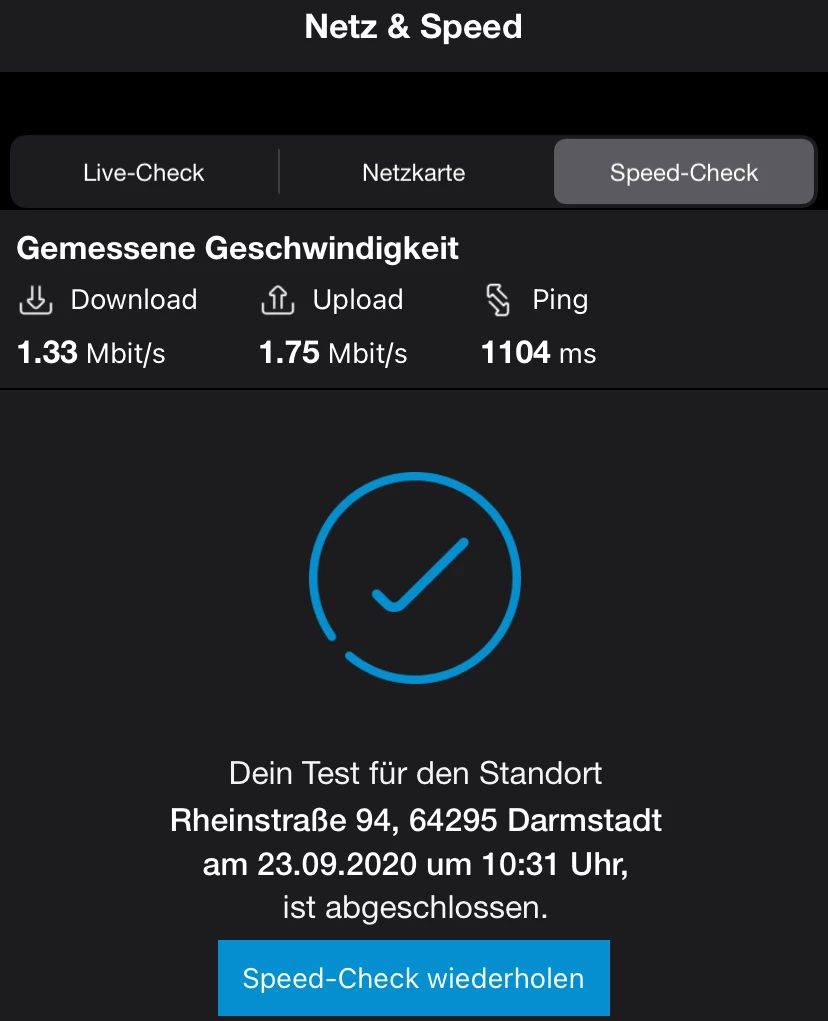Select the Speed-Check tab
The width and height of the screenshot is (828, 1021).
tap(684, 173)
